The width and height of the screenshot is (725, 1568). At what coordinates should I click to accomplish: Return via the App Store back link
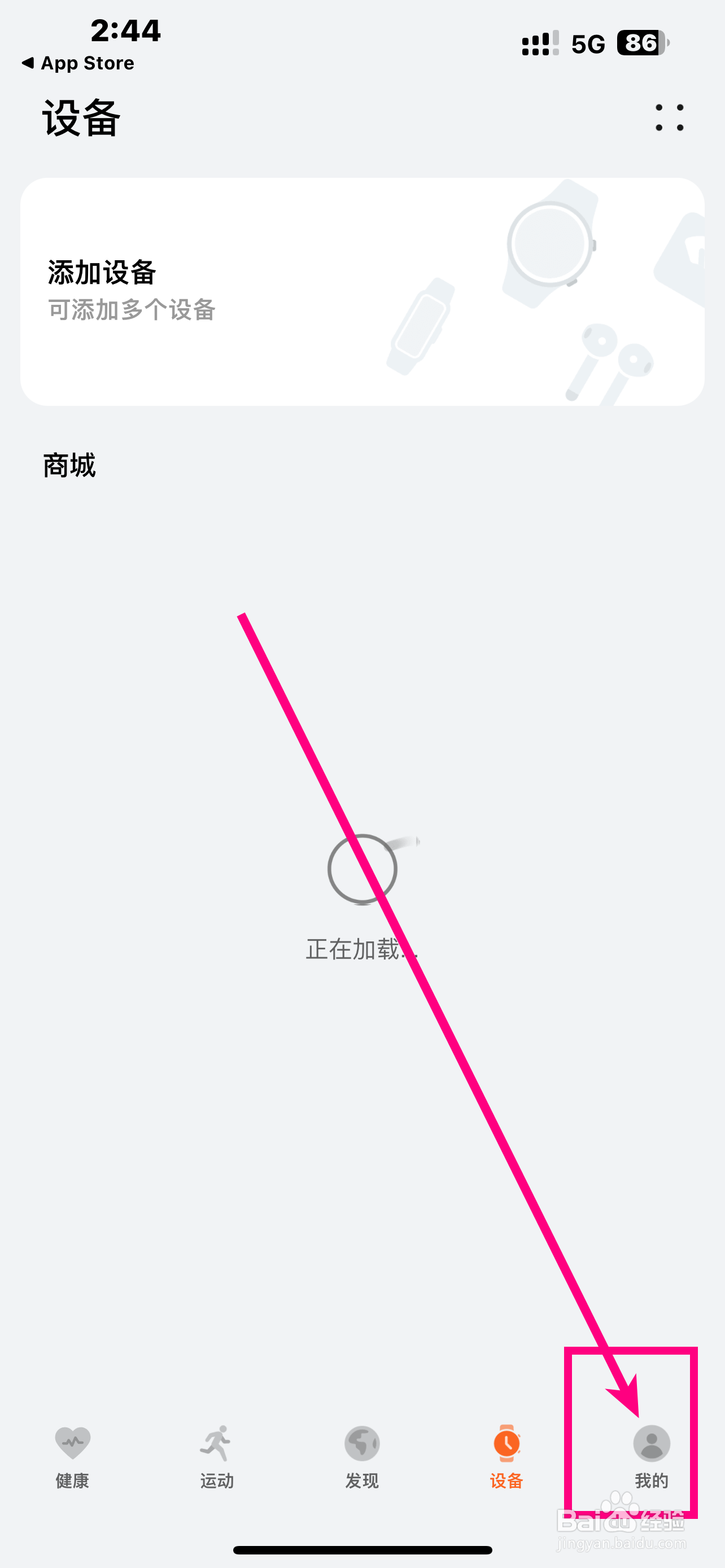[76, 62]
